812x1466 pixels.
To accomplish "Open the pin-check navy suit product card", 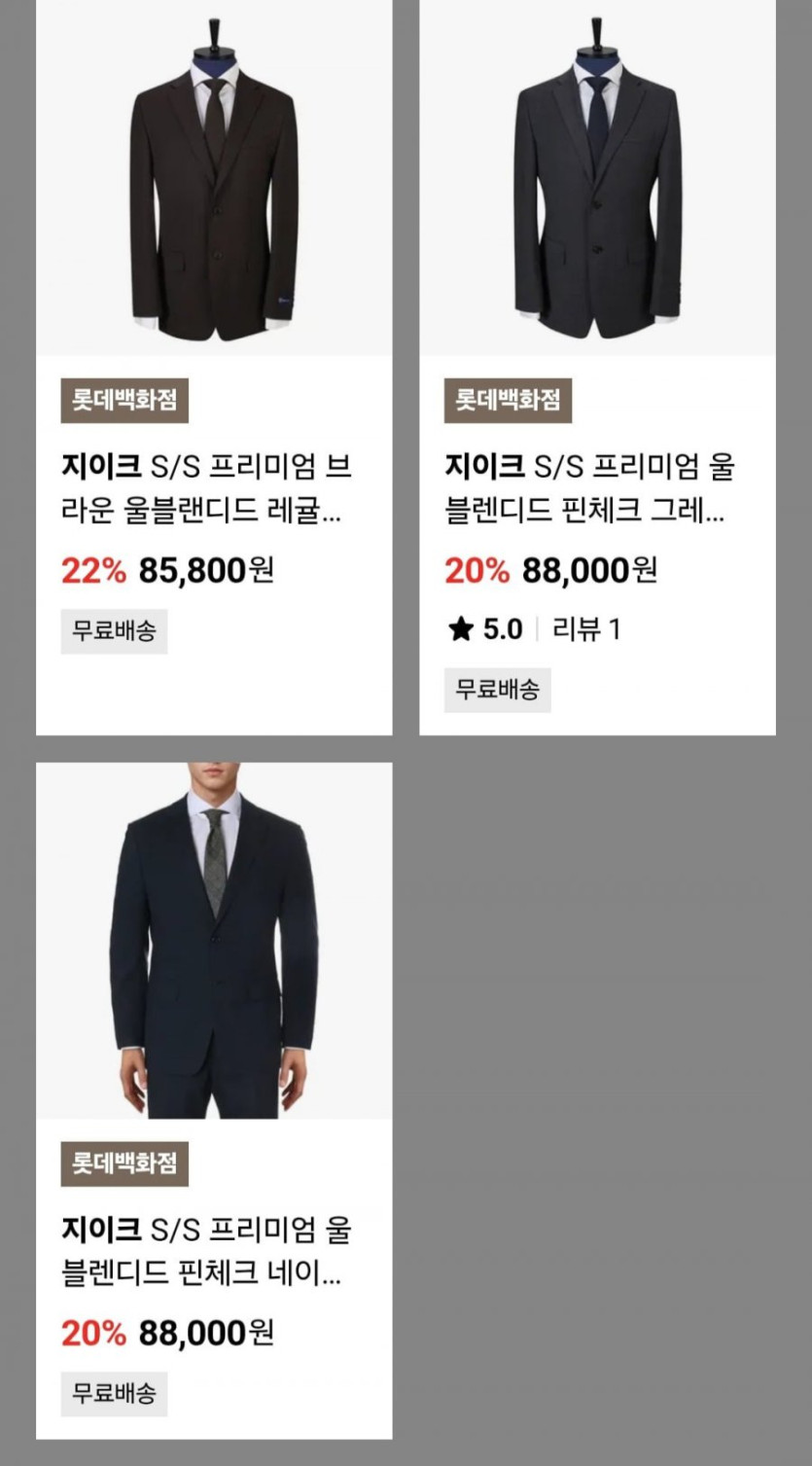I will [x=214, y=944].
